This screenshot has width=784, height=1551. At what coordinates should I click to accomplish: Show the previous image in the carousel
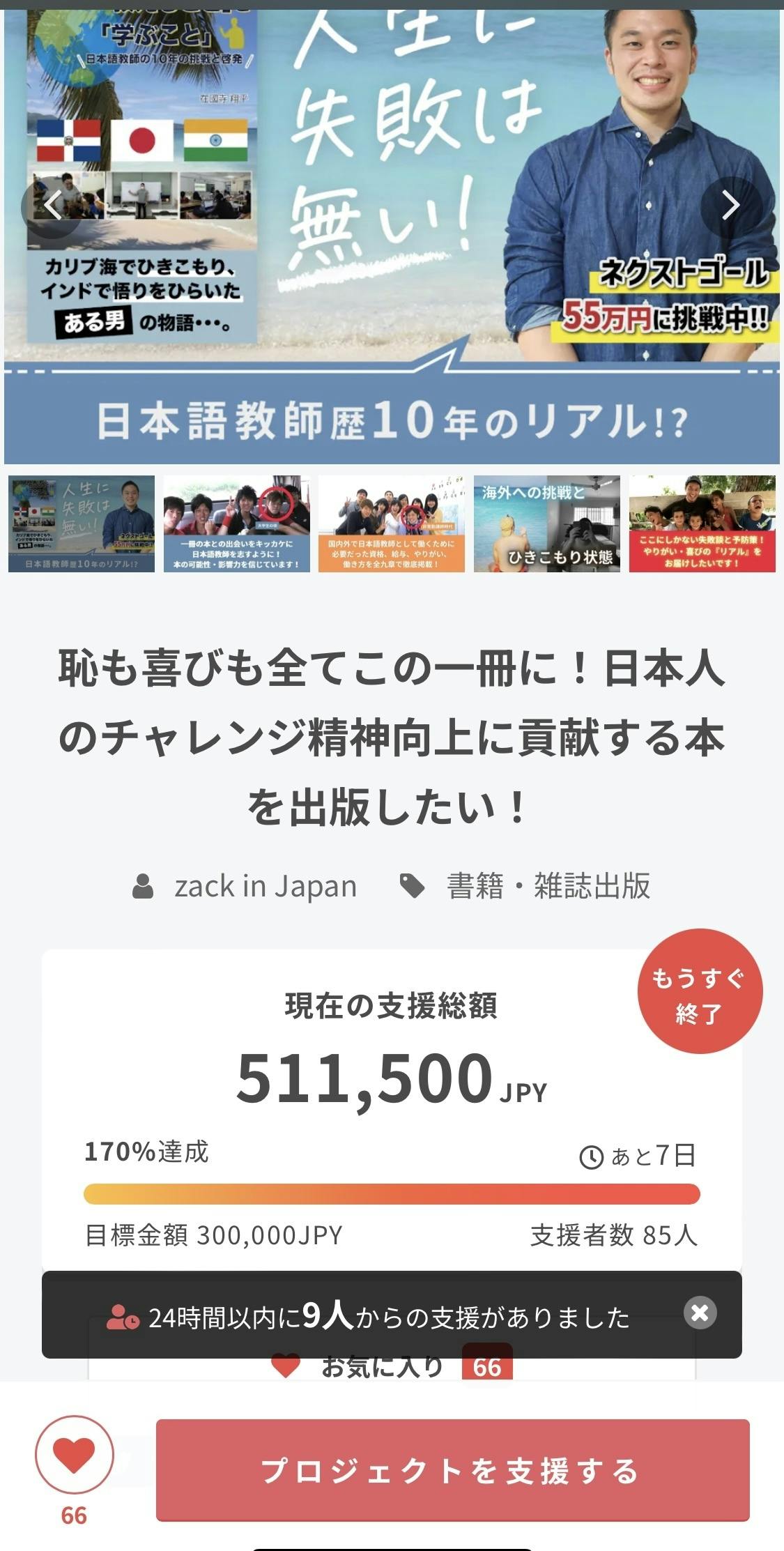(53, 206)
